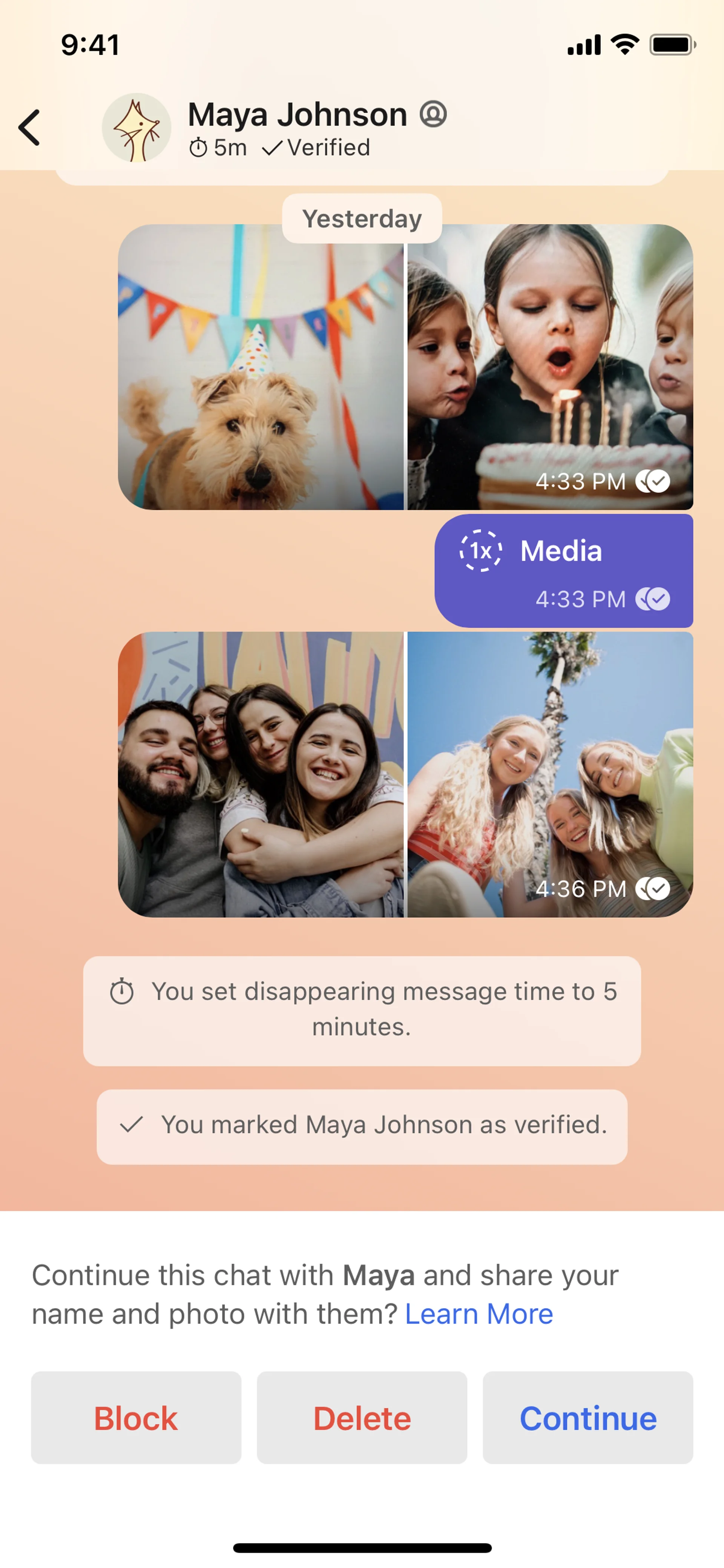Delete this chat request
Screen dimensions: 724x1568
pyautogui.click(x=362, y=1417)
